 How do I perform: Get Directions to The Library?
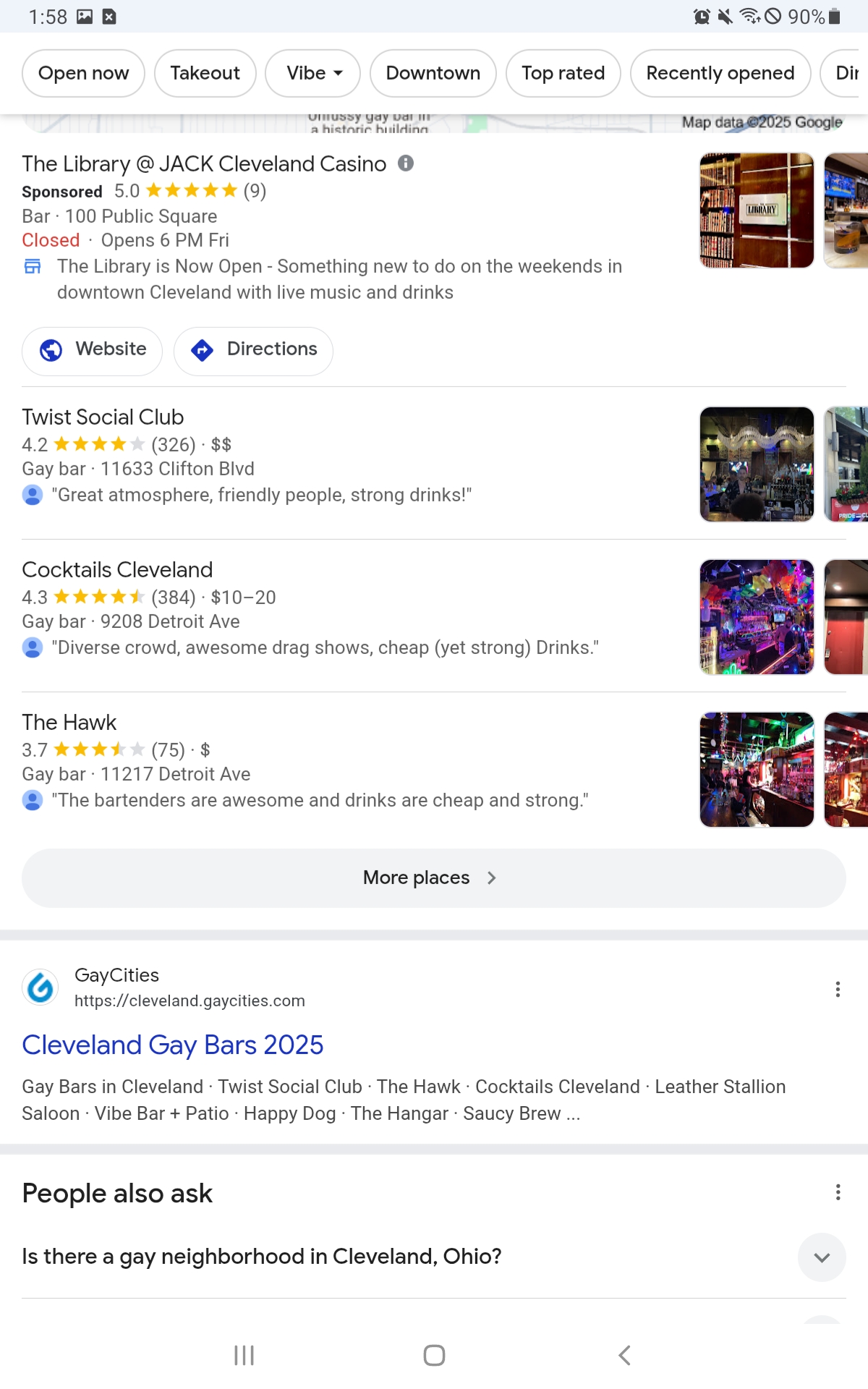pos(253,351)
